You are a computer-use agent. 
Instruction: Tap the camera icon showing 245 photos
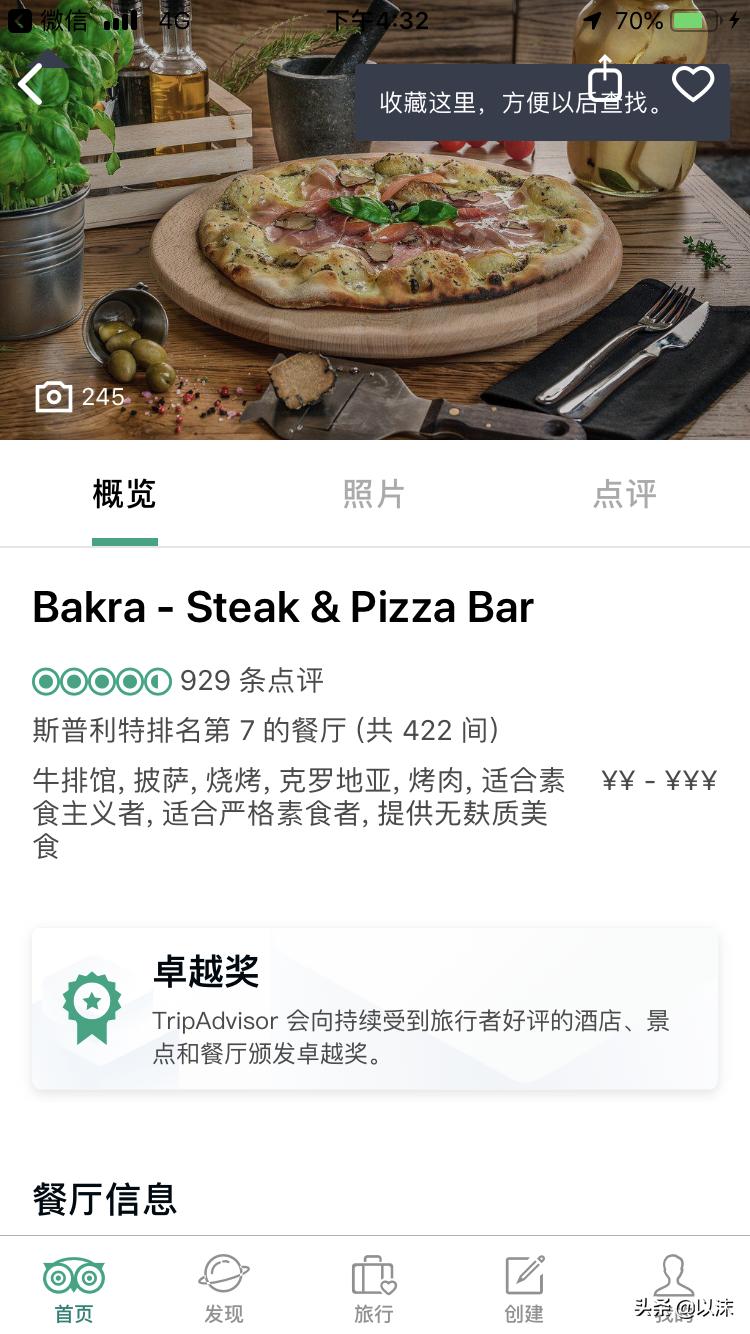(x=52, y=397)
